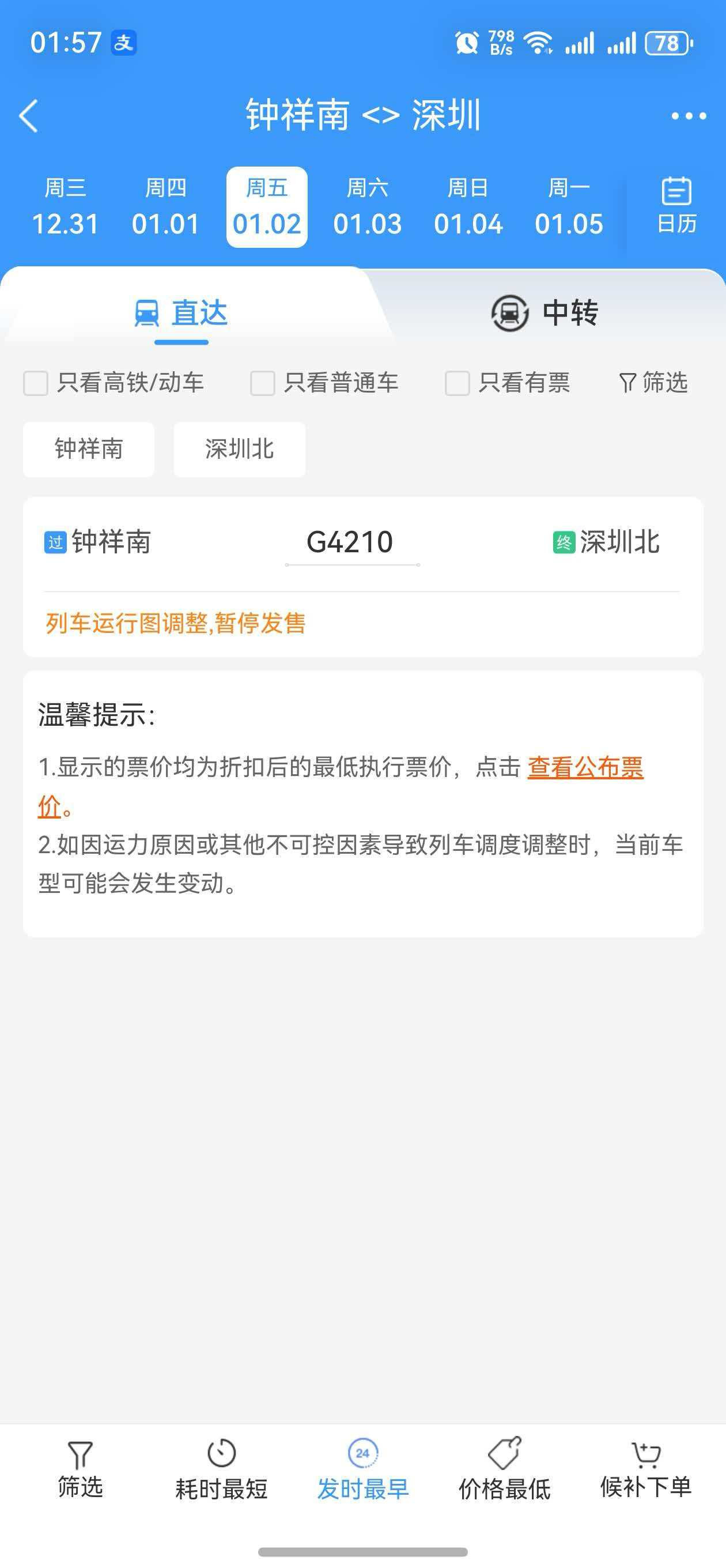Open the 查看公布票价 link

pos(585,767)
